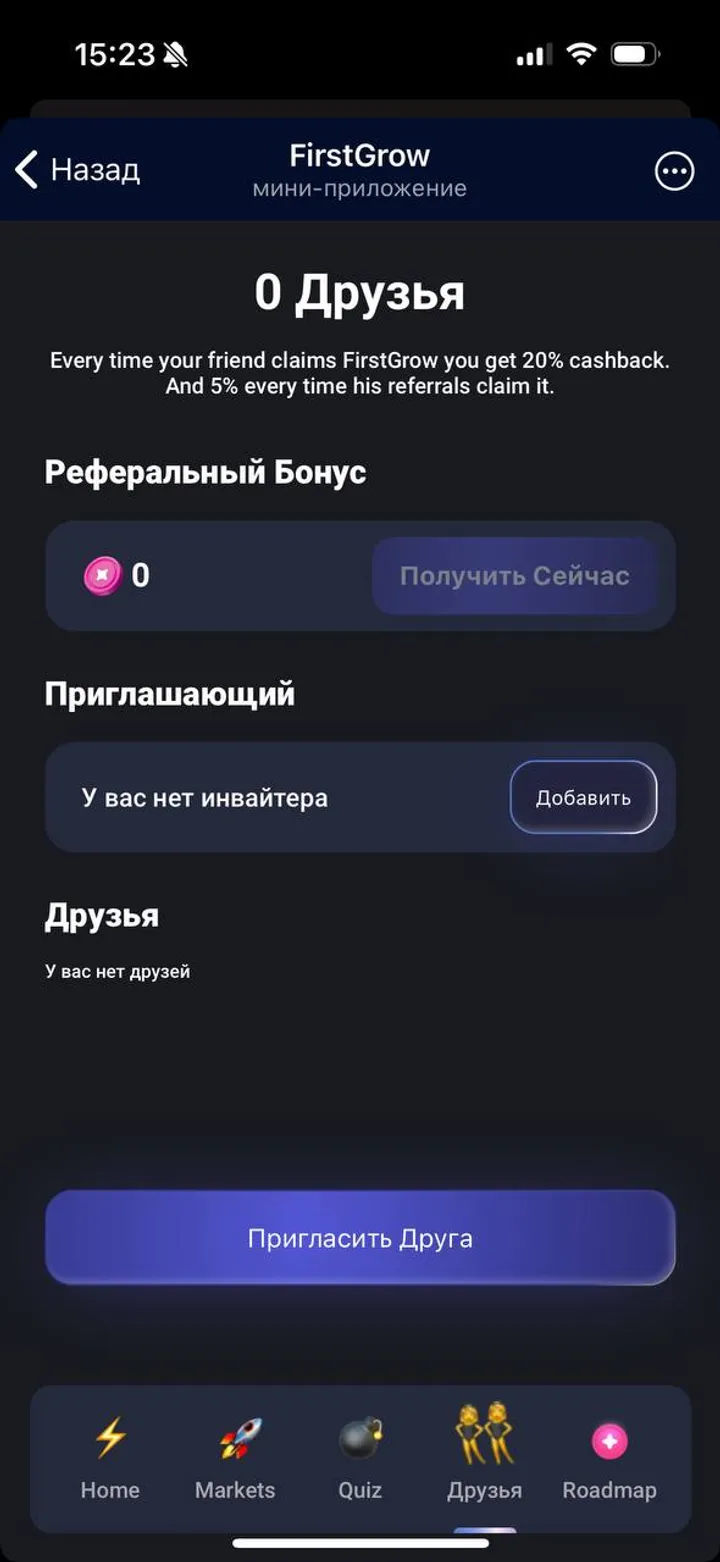Select Назад to go back
The height and width of the screenshot is (1562, 720).
point(95,171)
